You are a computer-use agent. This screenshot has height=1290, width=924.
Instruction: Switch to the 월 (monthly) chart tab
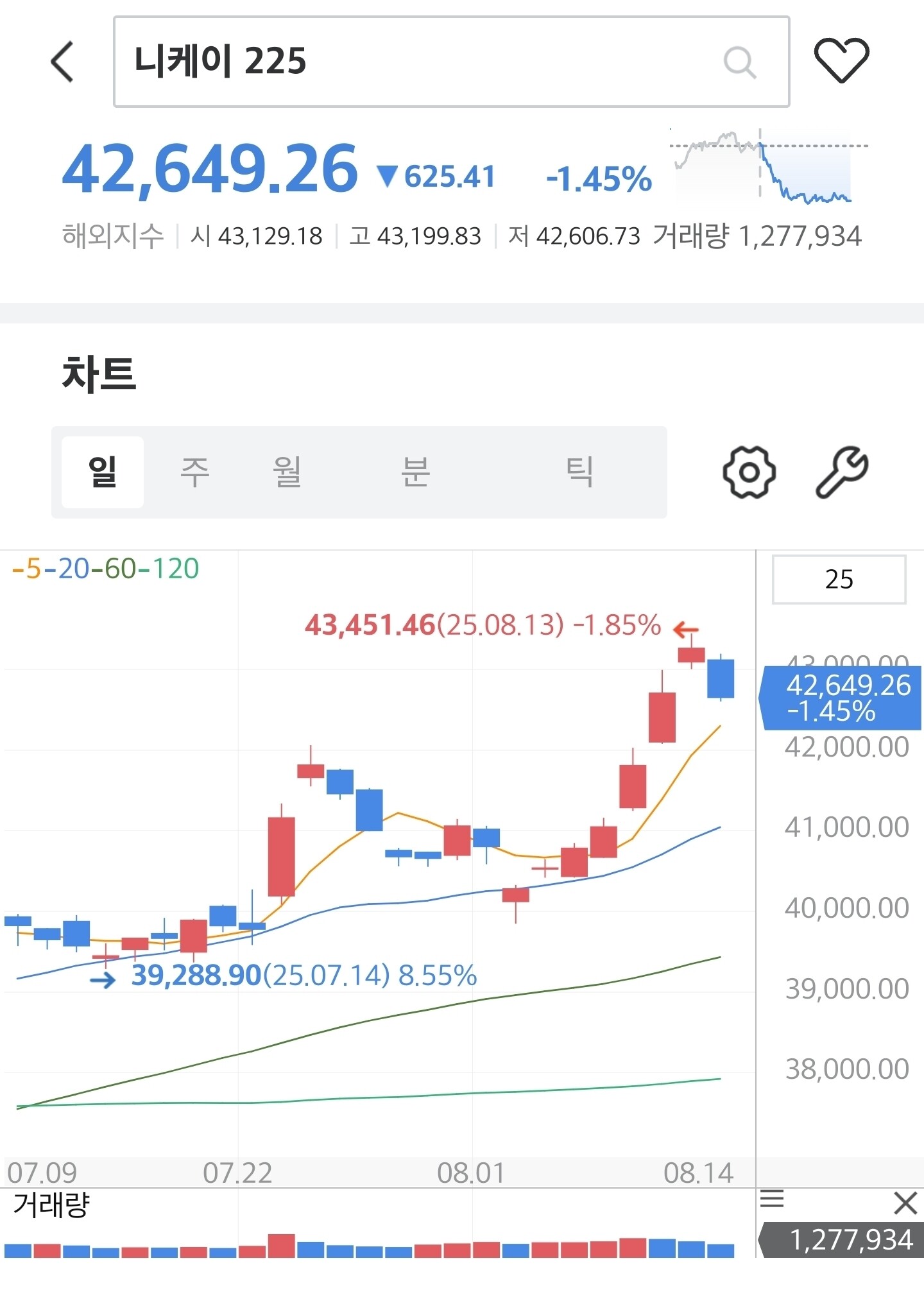coord(287,472)
